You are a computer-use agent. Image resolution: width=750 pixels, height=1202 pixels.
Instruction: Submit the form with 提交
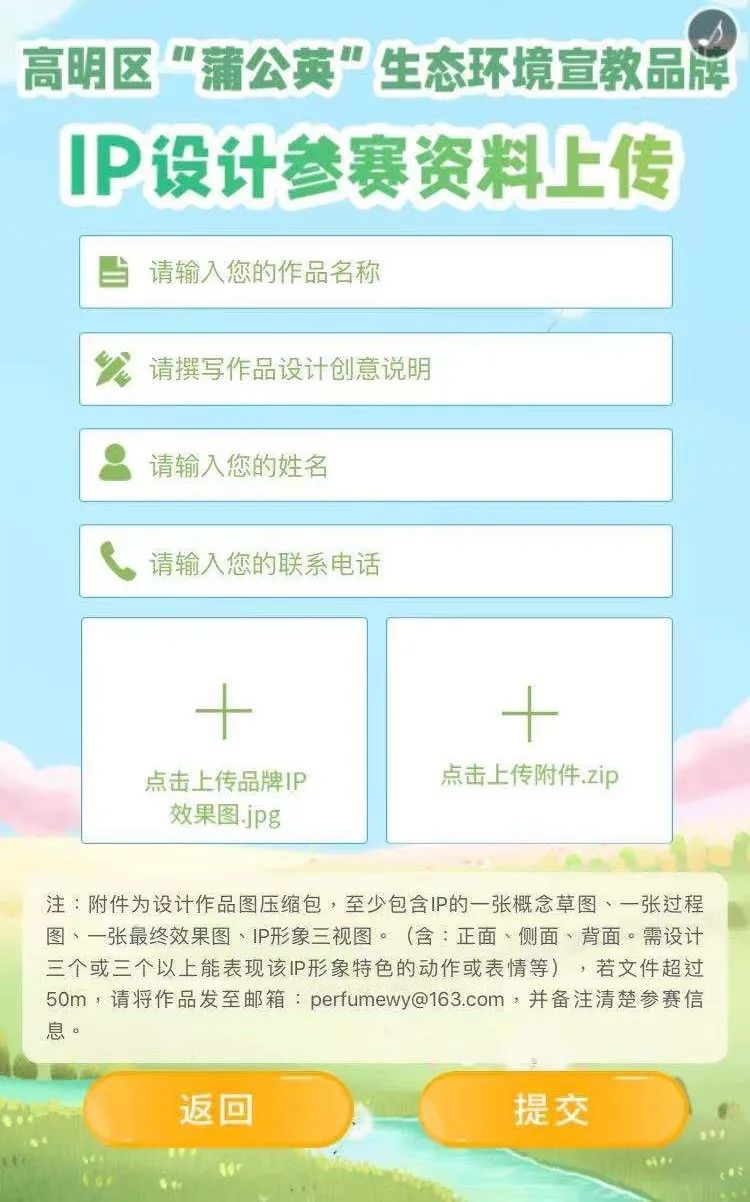(553, 1109)
